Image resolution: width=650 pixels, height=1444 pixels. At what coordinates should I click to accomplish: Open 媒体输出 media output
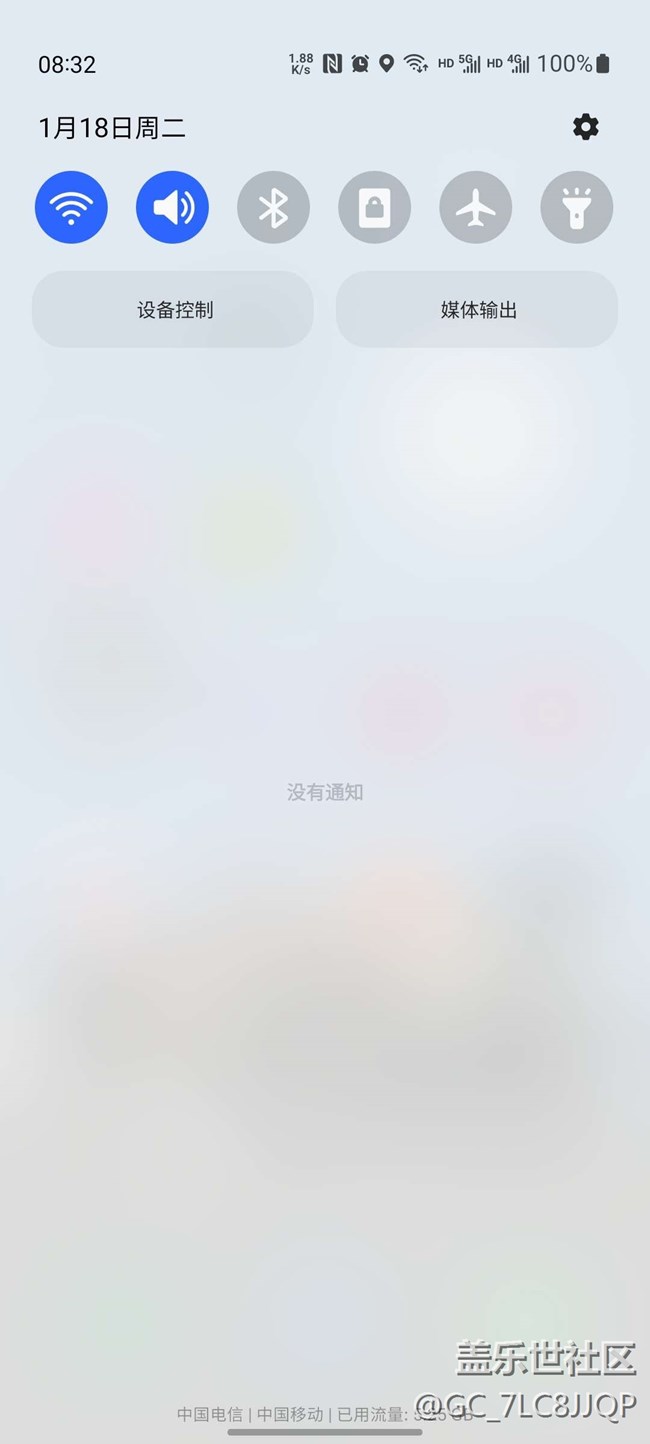click(477, 310)
